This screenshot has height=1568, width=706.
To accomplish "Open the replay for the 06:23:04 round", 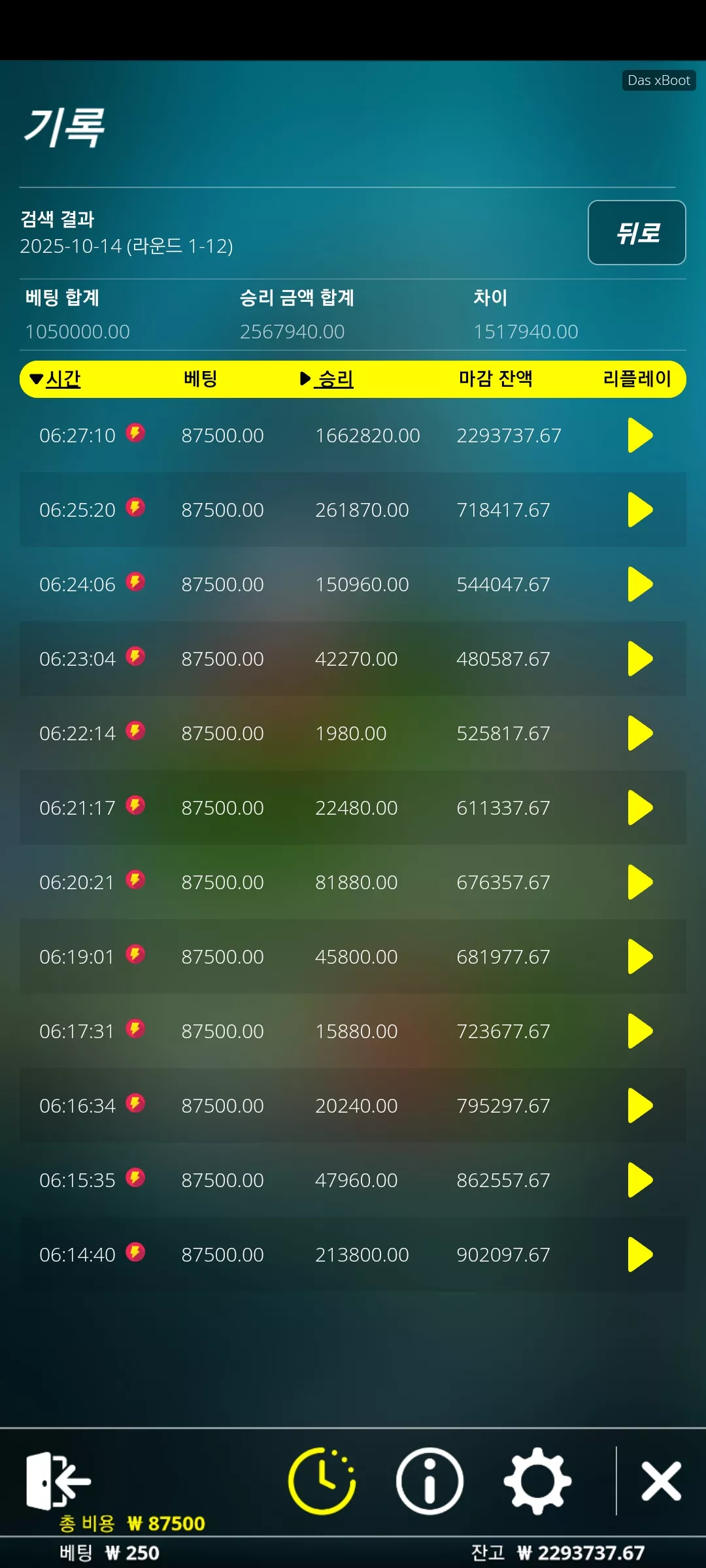I will pos(640,659).
